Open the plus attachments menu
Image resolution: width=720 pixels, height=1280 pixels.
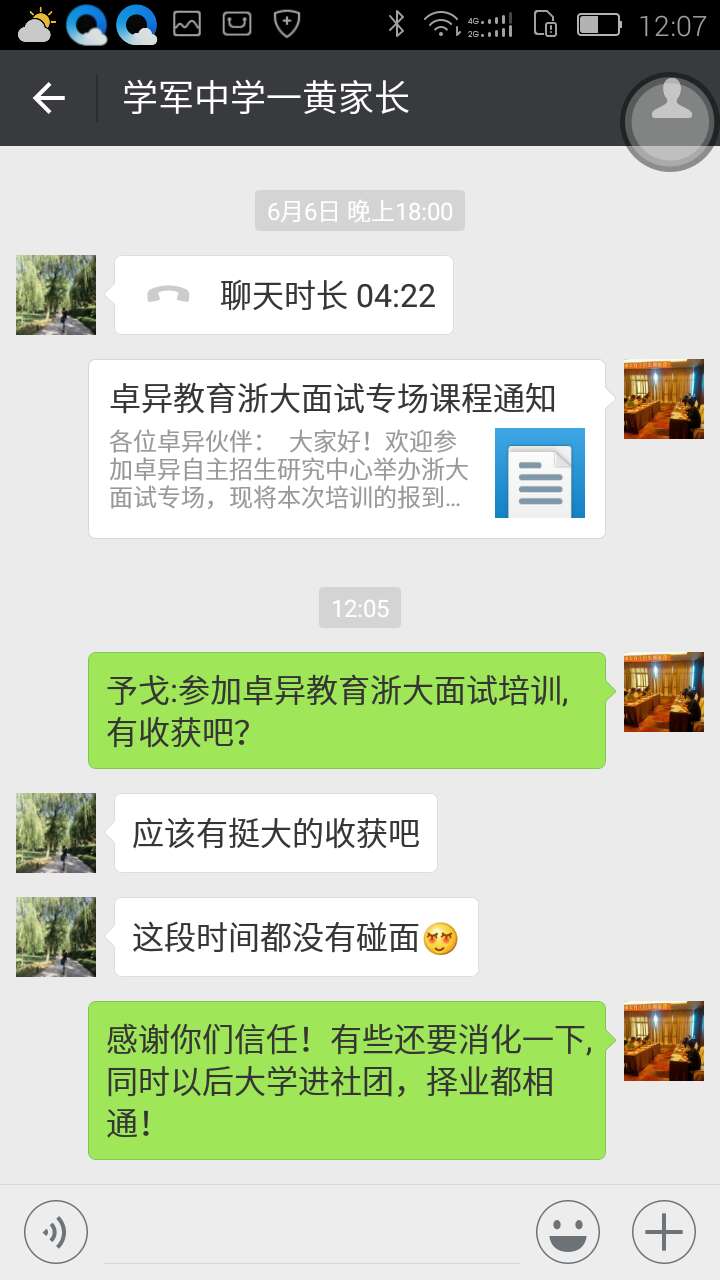[x=663, y=1232]
